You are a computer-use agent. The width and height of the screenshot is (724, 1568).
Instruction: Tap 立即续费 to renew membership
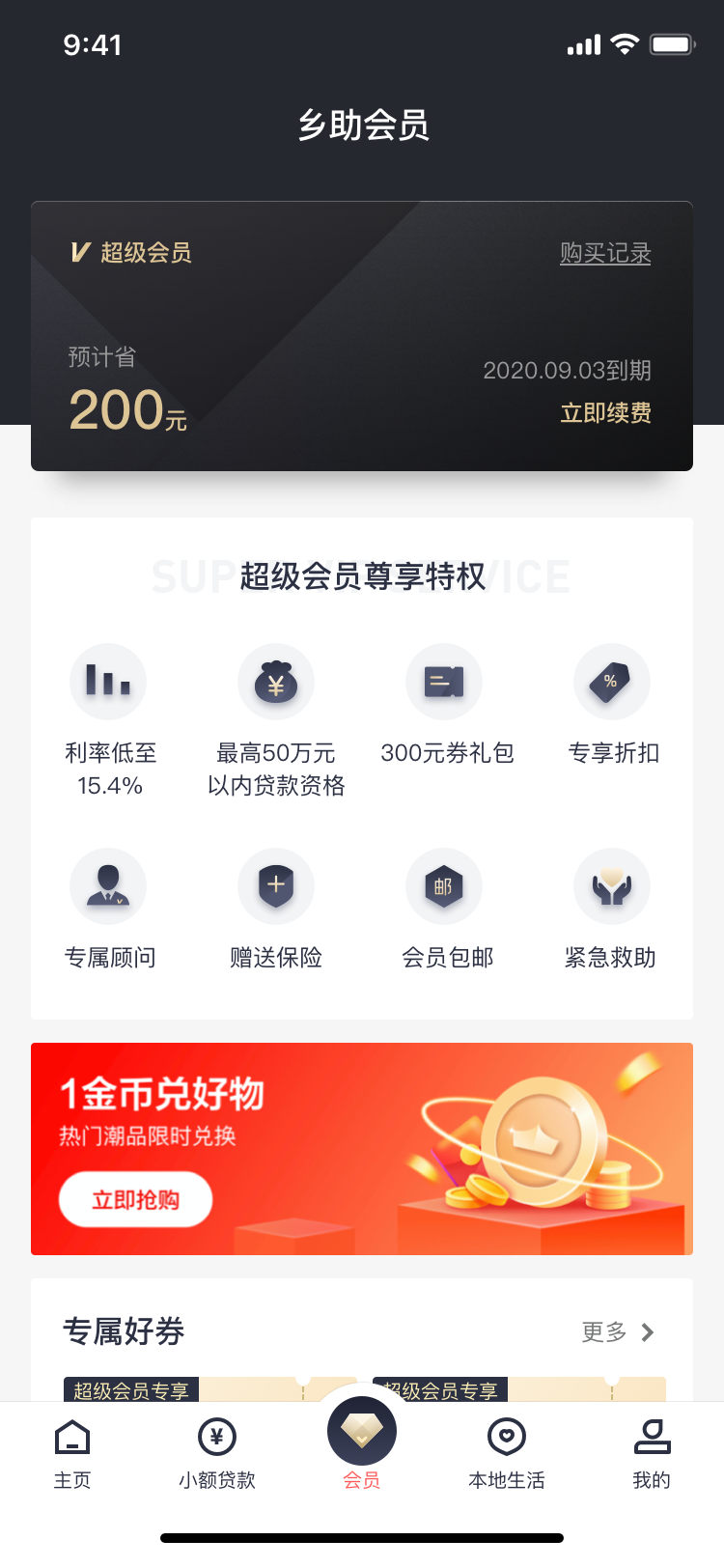coord(605,413)
